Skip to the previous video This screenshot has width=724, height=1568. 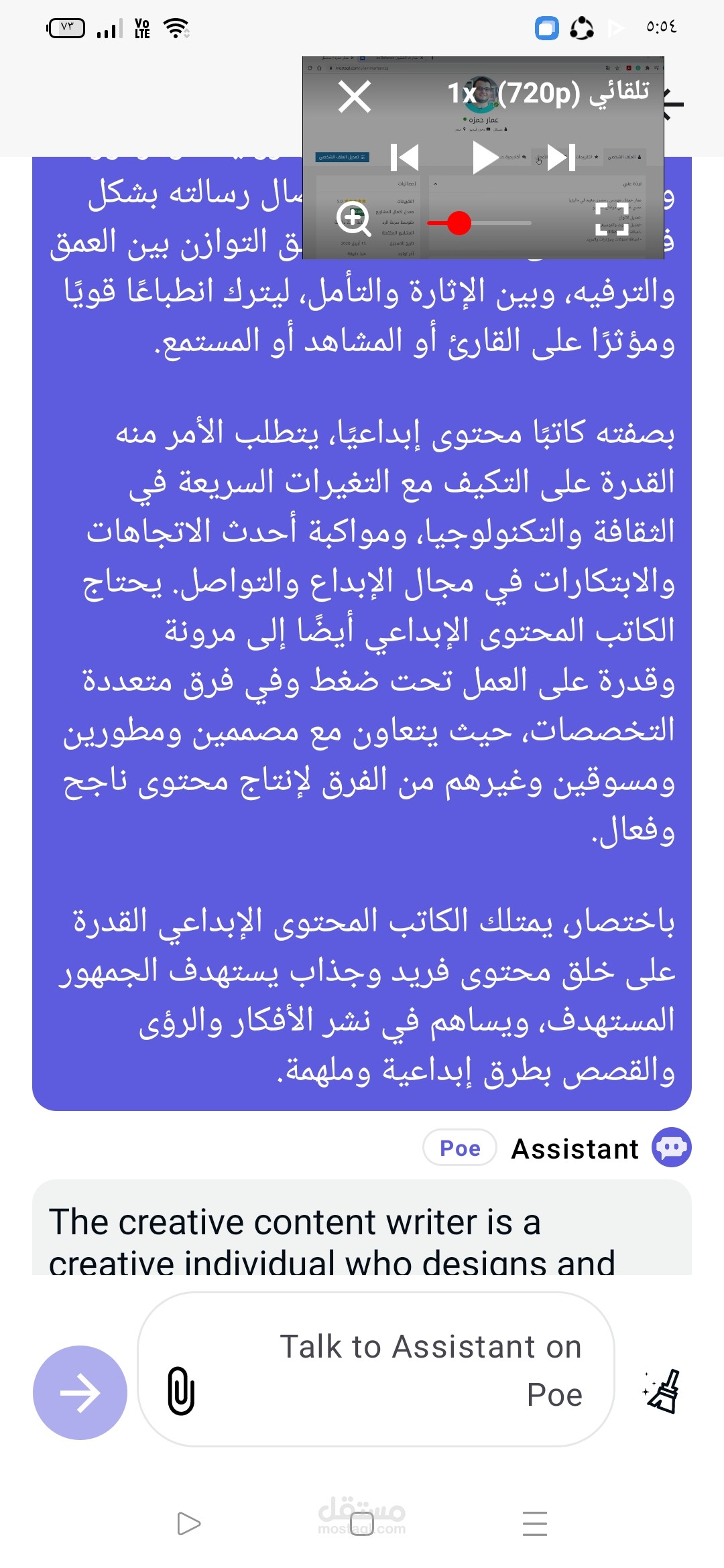click(x=404, y=157)
